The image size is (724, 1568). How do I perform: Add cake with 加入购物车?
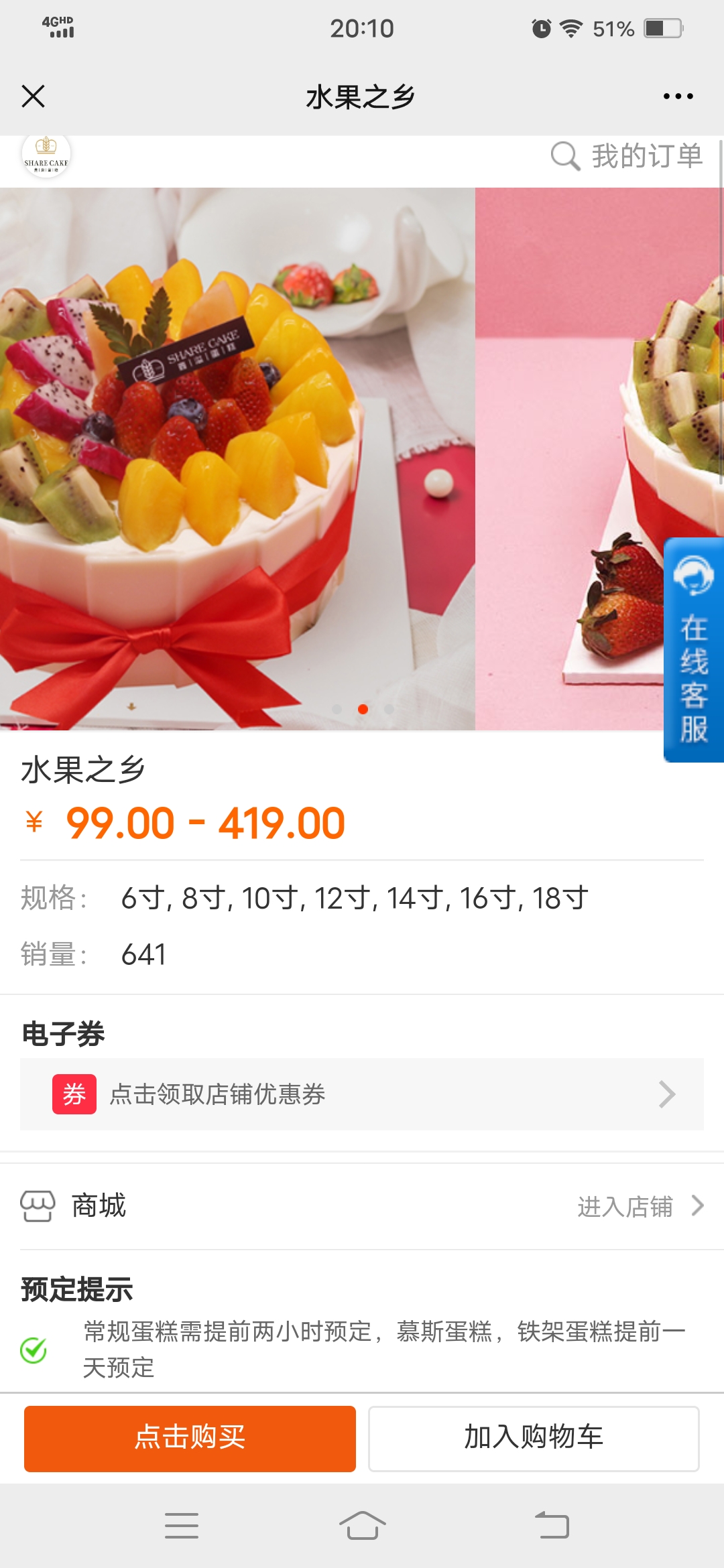click(534, 1439)
